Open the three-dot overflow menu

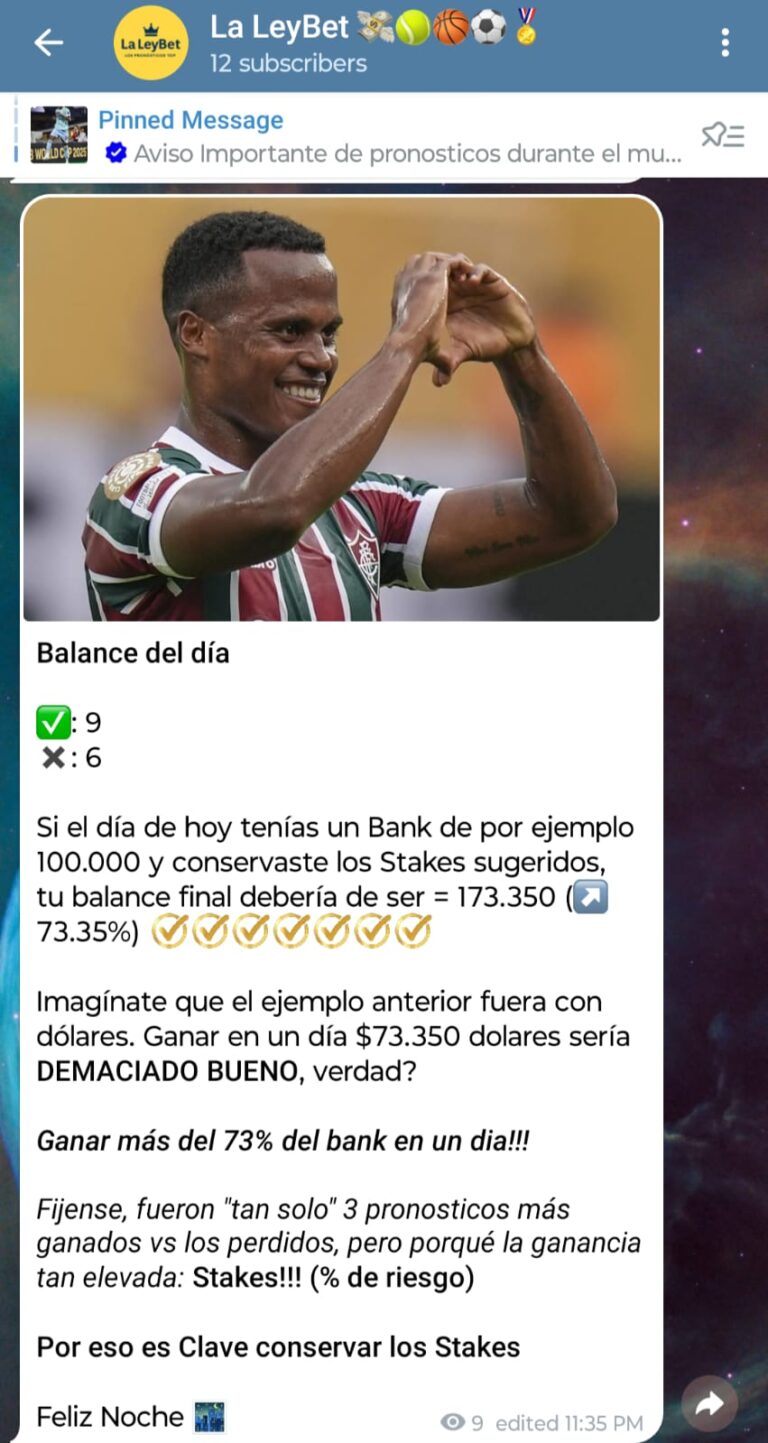[x=725, y=42]
